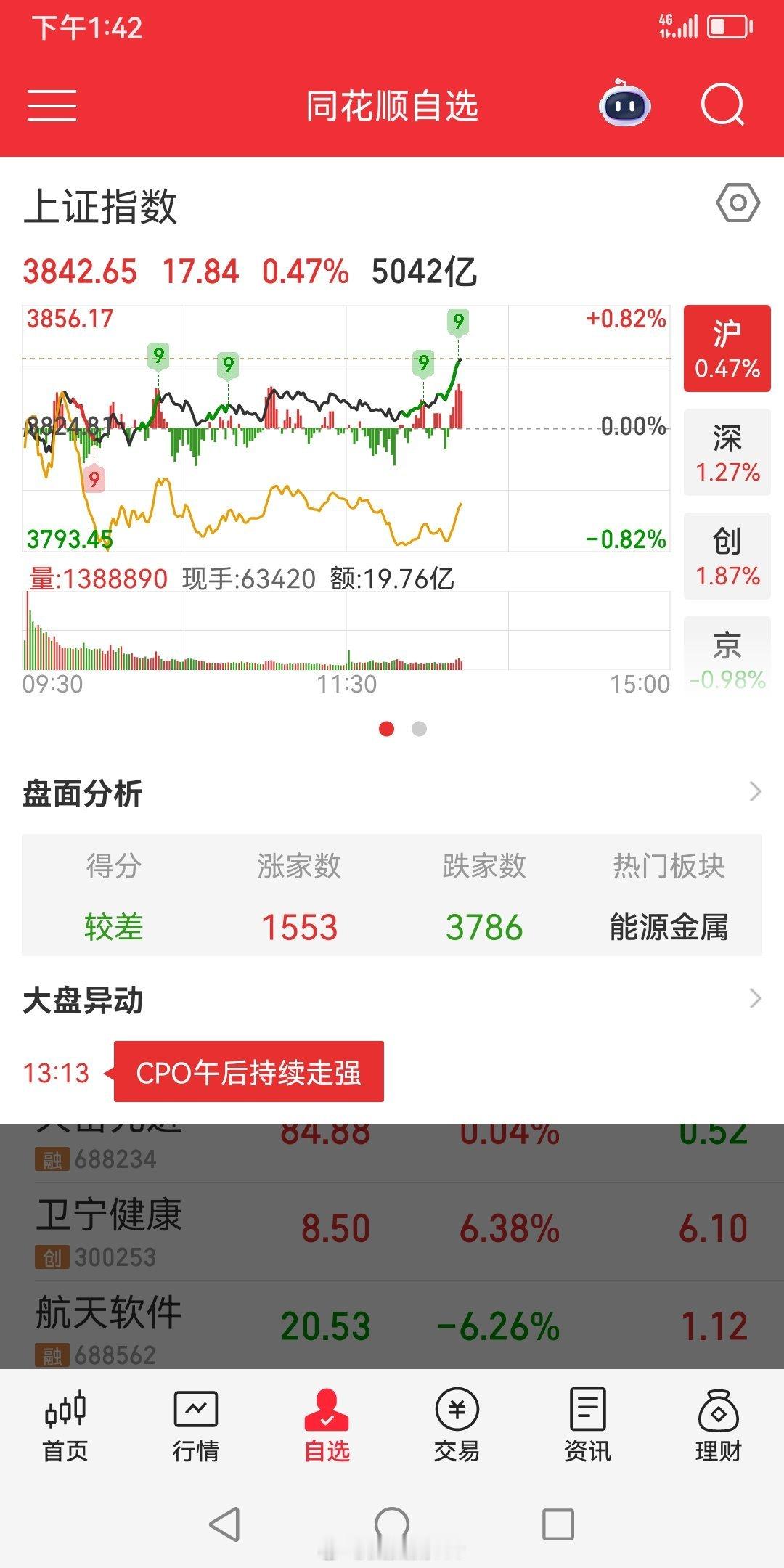Open the CPO午后持续走强 alert
The image size is (784, 1568).
[248, 1072]
